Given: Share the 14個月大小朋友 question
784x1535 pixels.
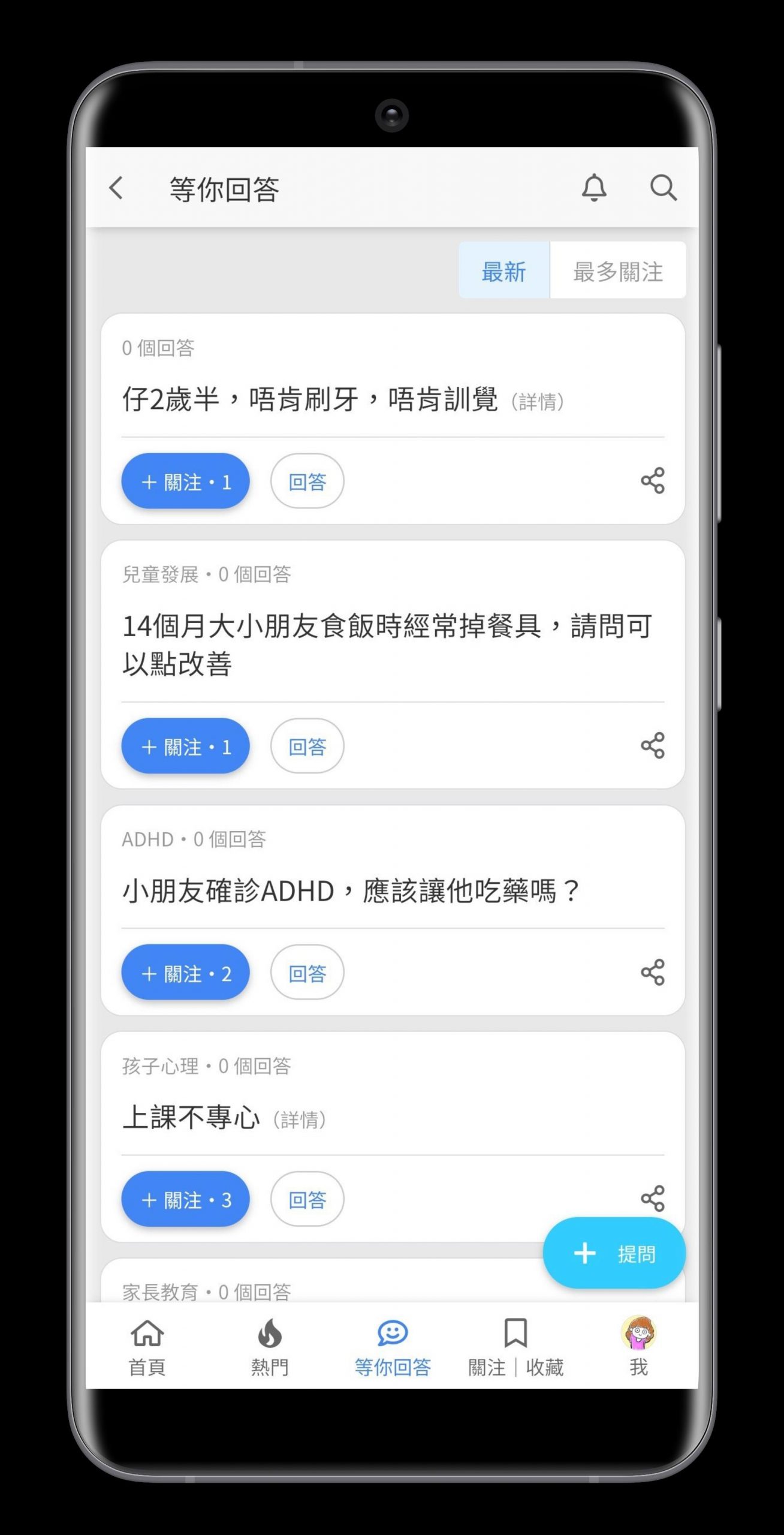Looking at the screenshot, I should click(x=653, y=745).
